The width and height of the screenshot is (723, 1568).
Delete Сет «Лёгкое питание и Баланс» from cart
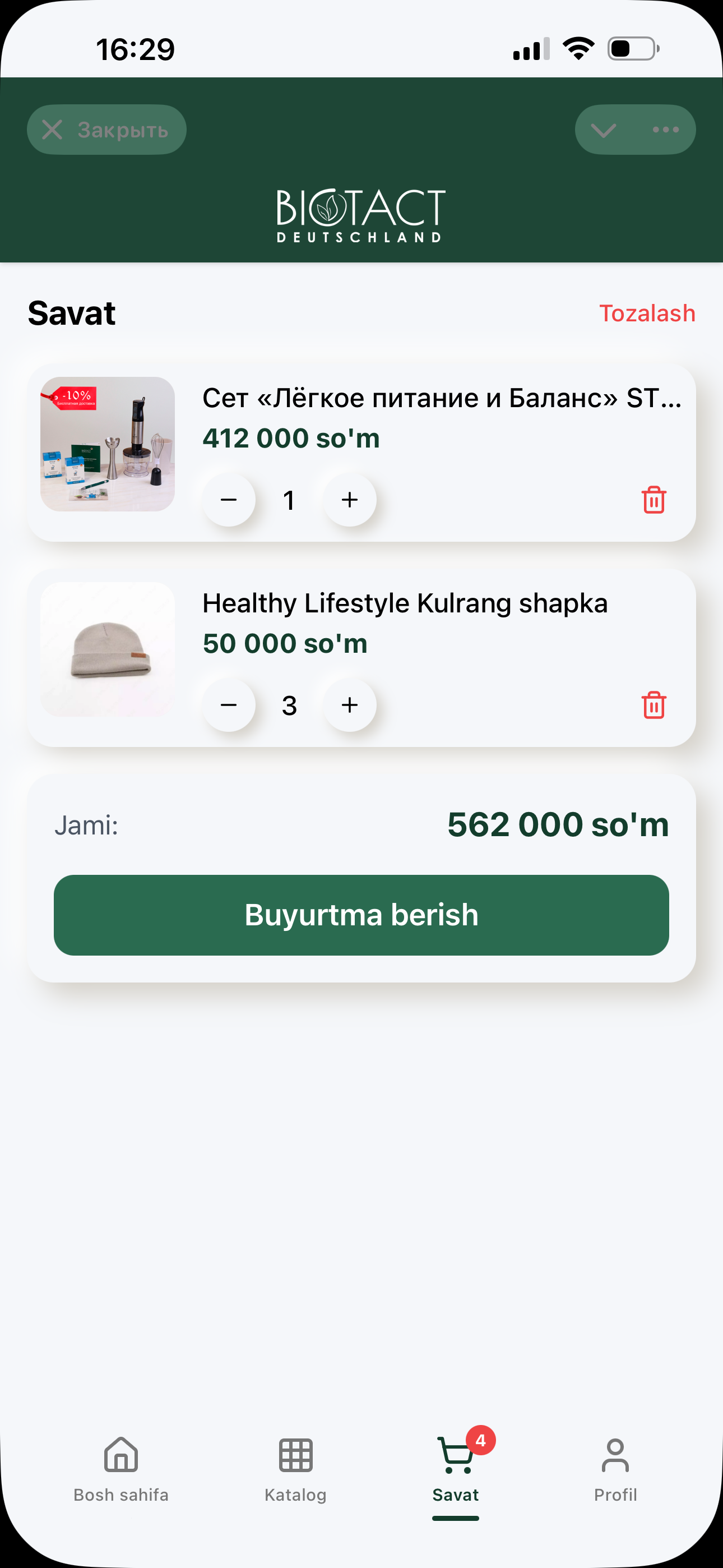654,500
